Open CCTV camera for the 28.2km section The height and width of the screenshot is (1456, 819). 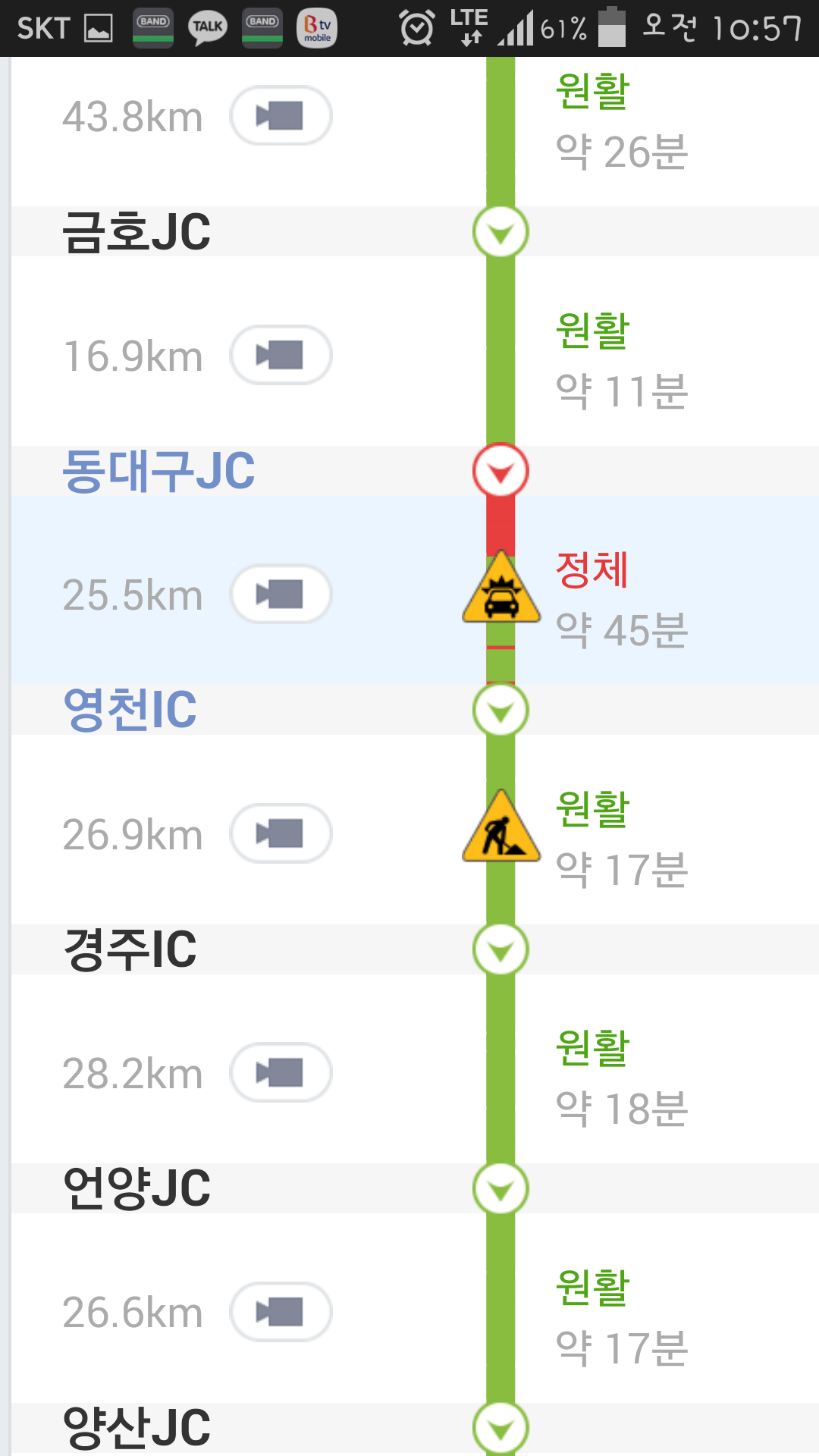click(281, 1073)
